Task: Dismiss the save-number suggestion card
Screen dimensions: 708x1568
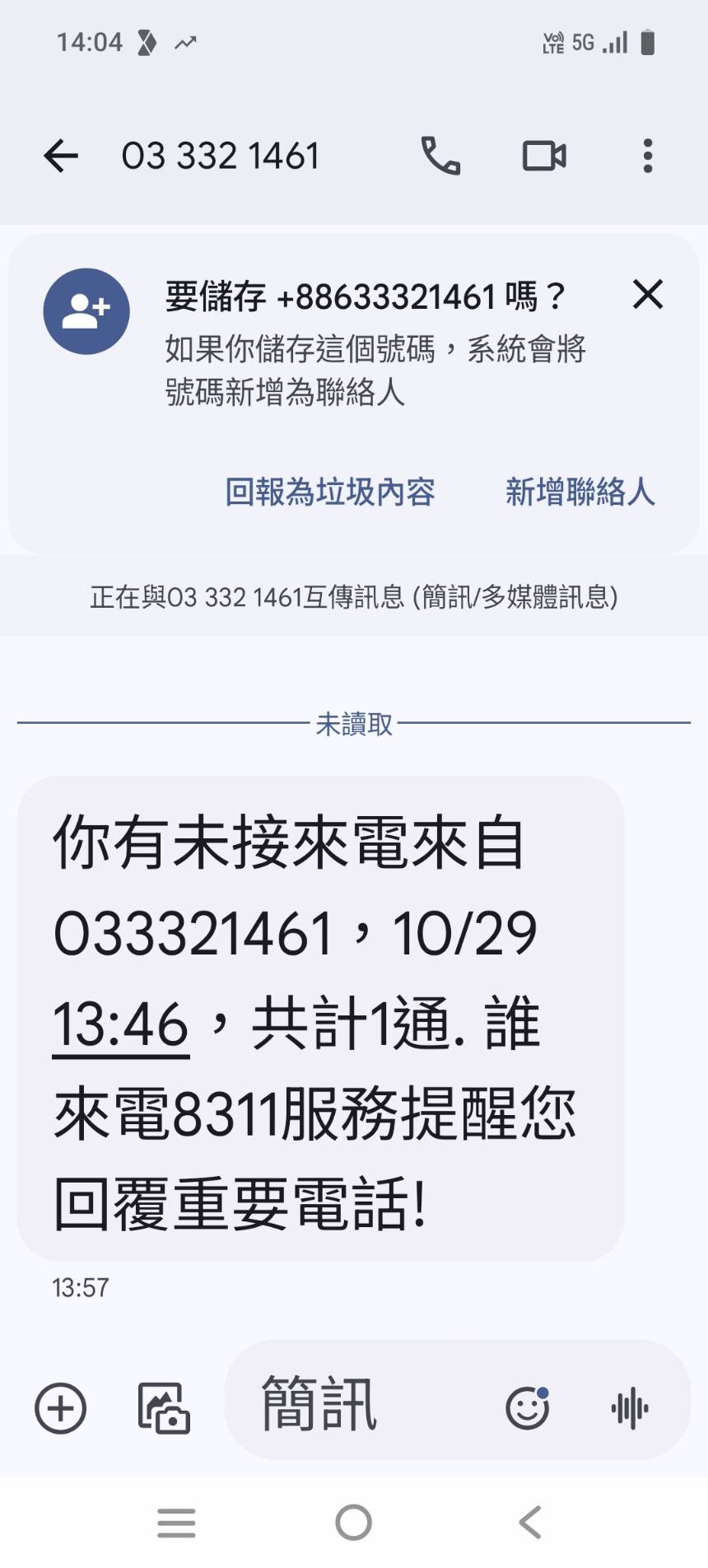Action: tap(648, 294)
